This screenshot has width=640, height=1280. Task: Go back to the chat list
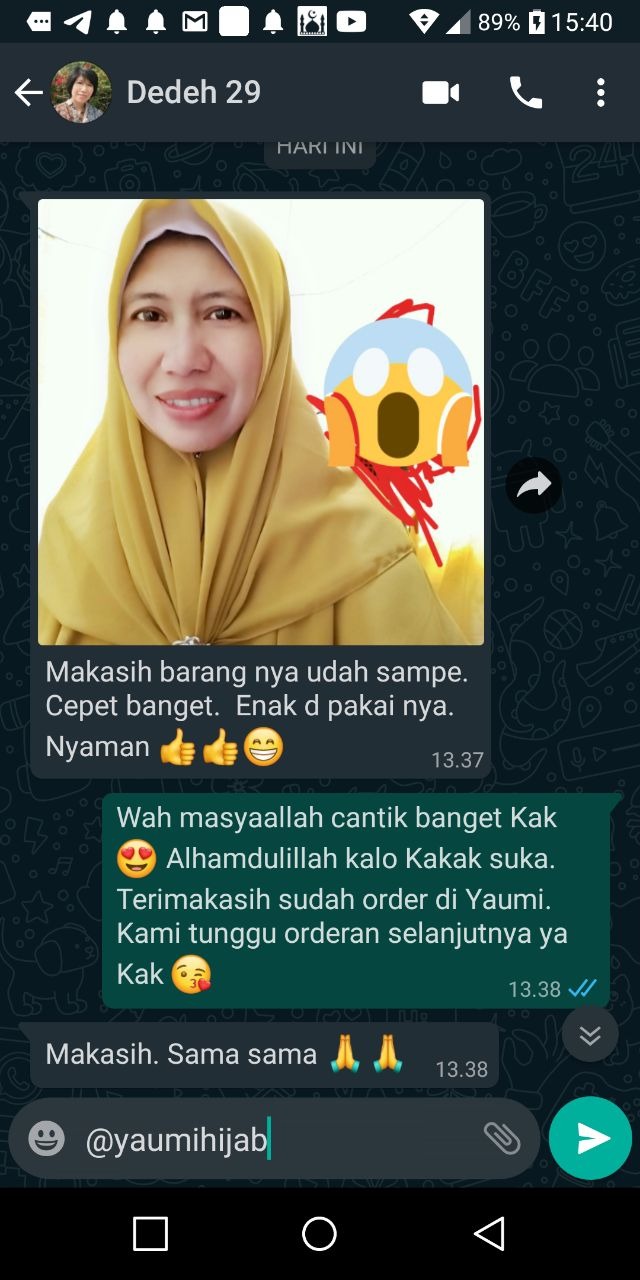tap(28, 93)
